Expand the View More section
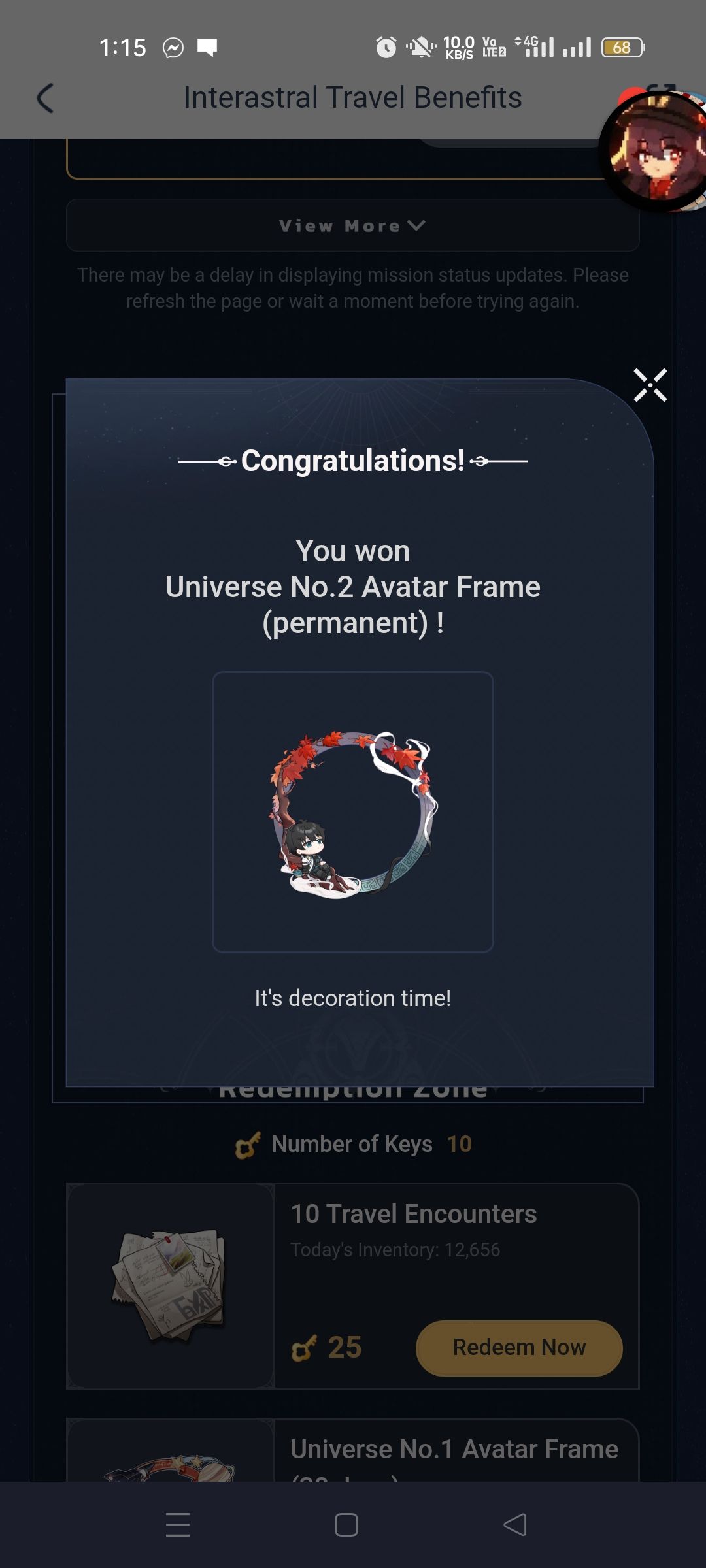 [352, 225]
